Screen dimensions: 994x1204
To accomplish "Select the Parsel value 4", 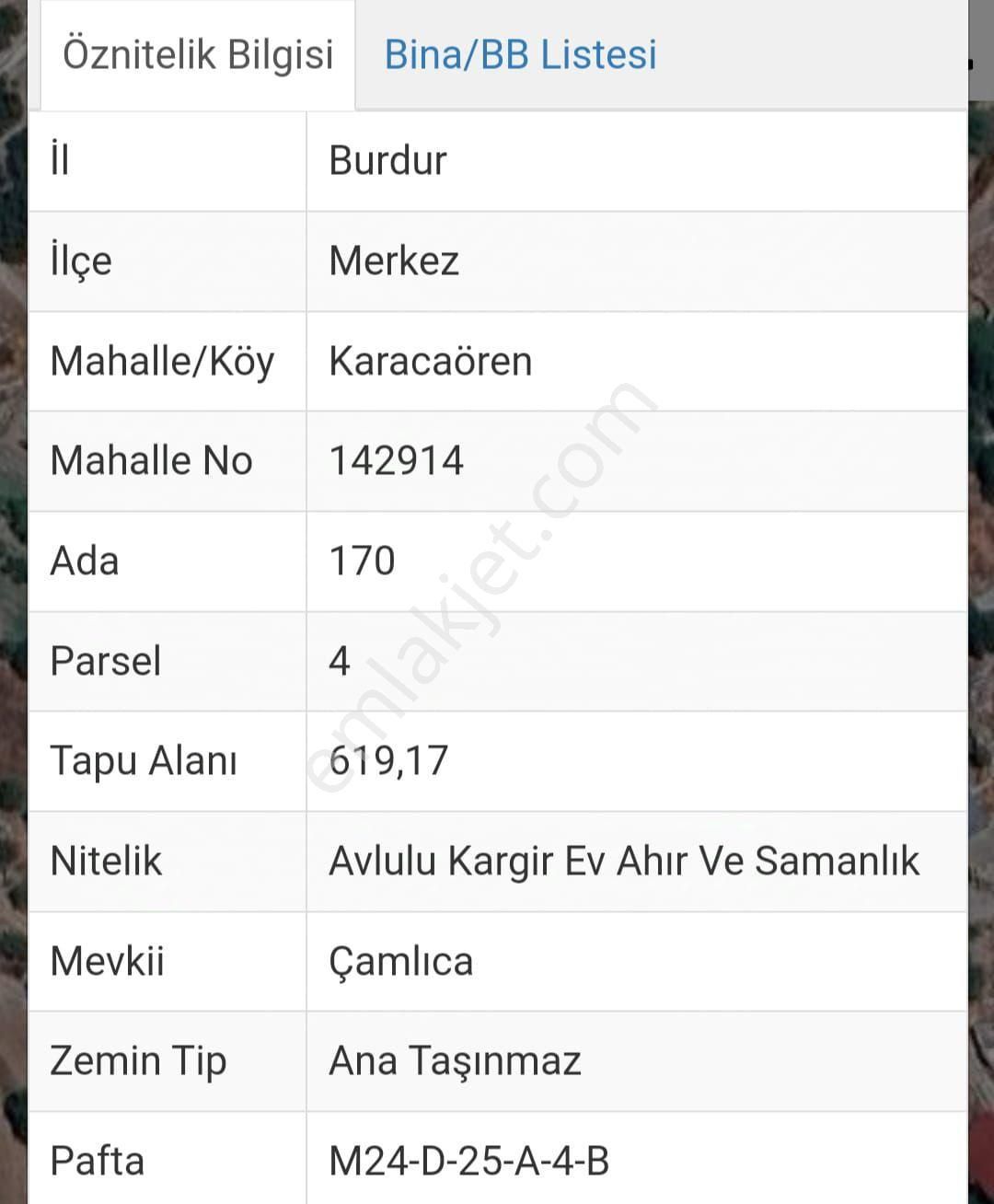I will click(x=336, y=661).
